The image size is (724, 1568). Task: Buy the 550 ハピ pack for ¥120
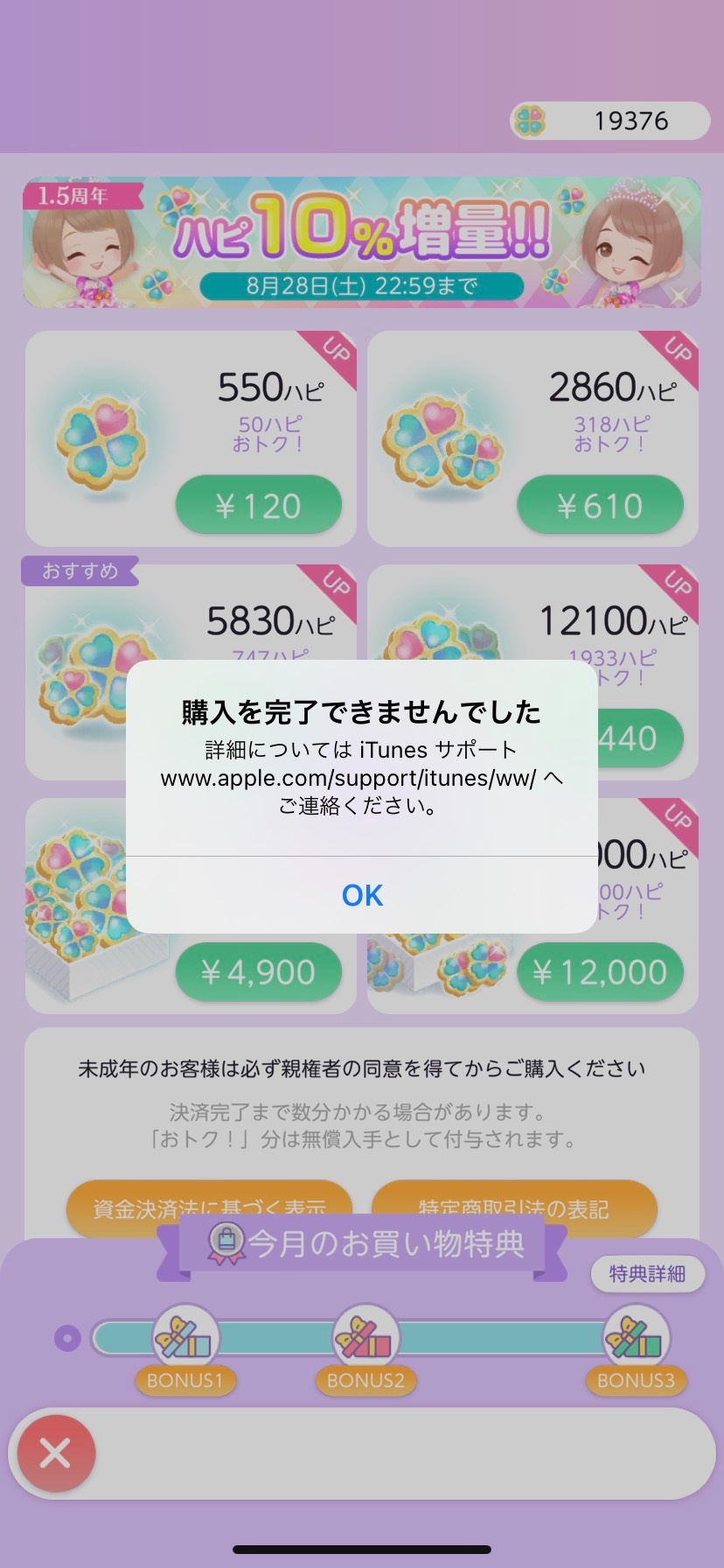click(x=258, y=506)
